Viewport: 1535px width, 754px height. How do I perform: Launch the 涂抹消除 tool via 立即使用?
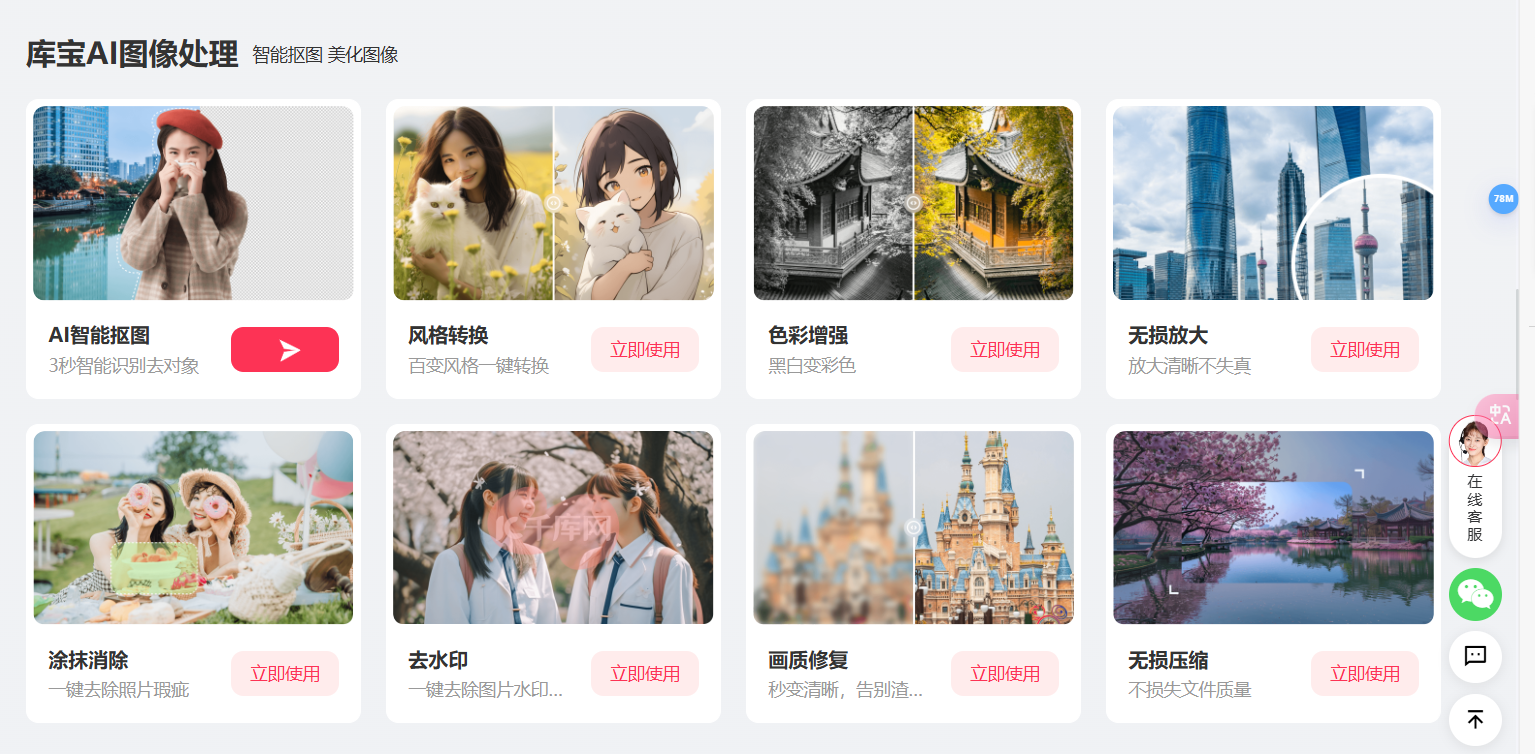(x=285, y=674)
